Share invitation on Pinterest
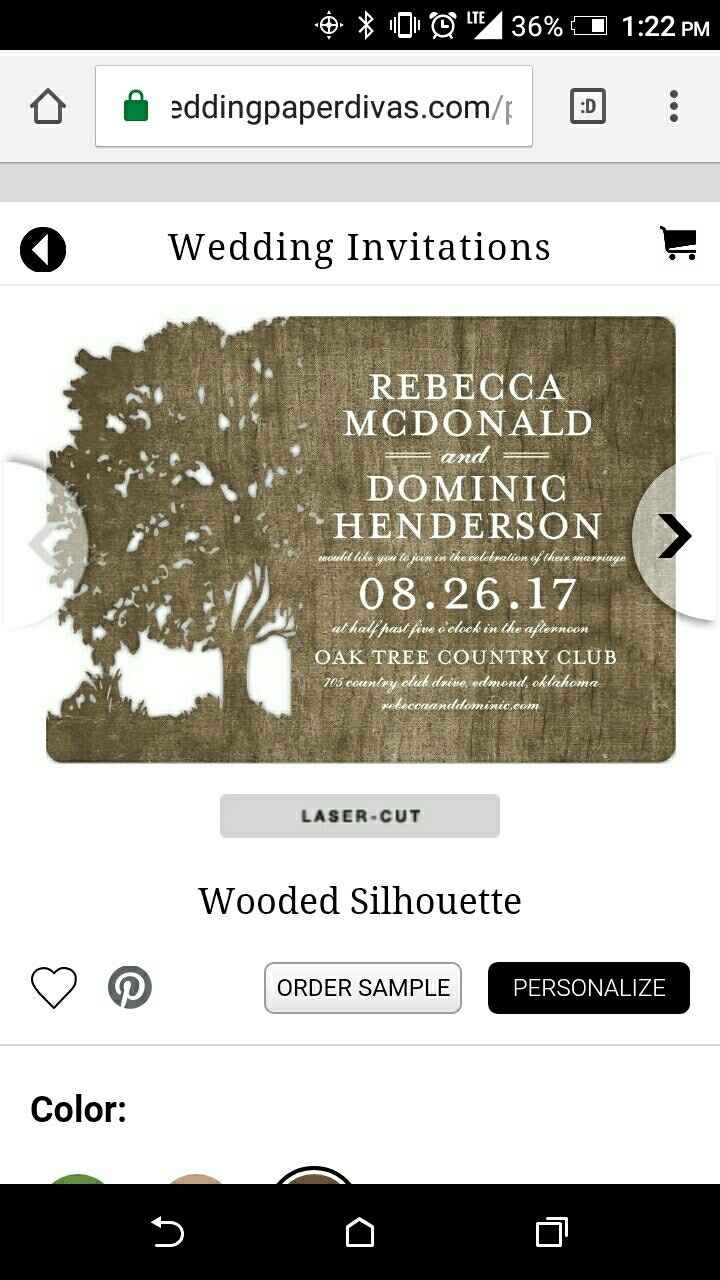 (x=130, y=988)
